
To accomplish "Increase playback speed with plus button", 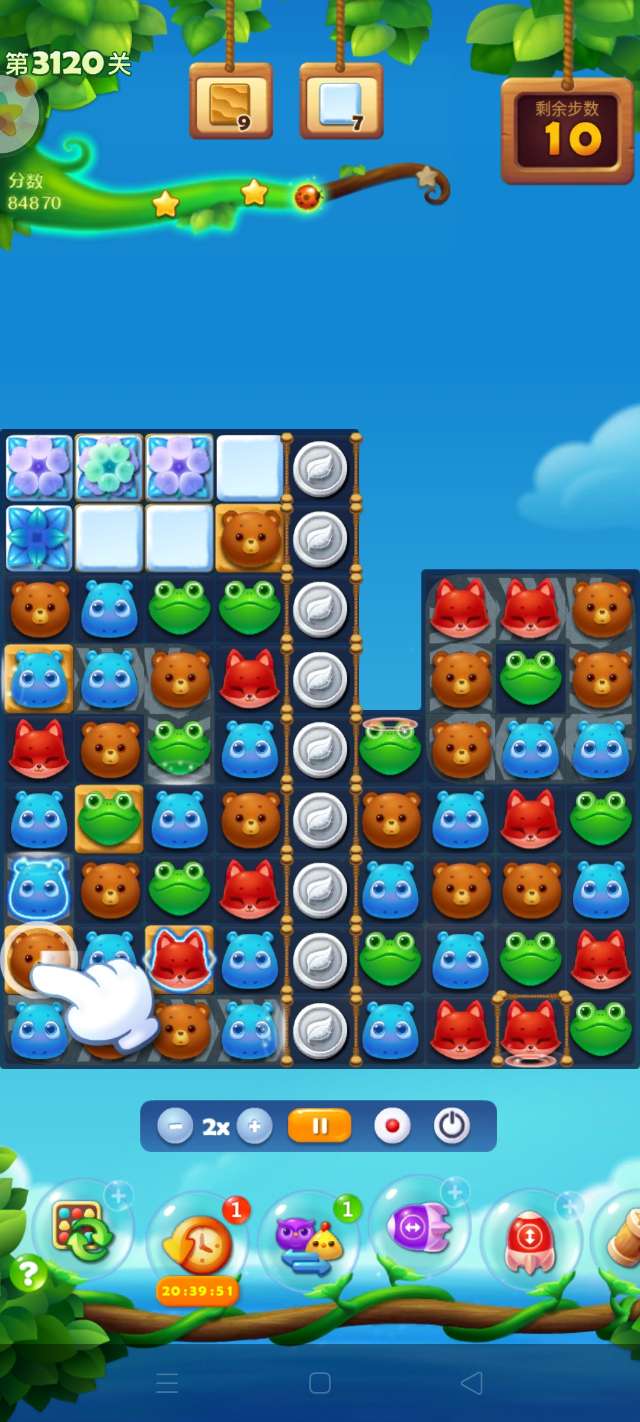I will pyautogui.click(x=254, y=1126).
